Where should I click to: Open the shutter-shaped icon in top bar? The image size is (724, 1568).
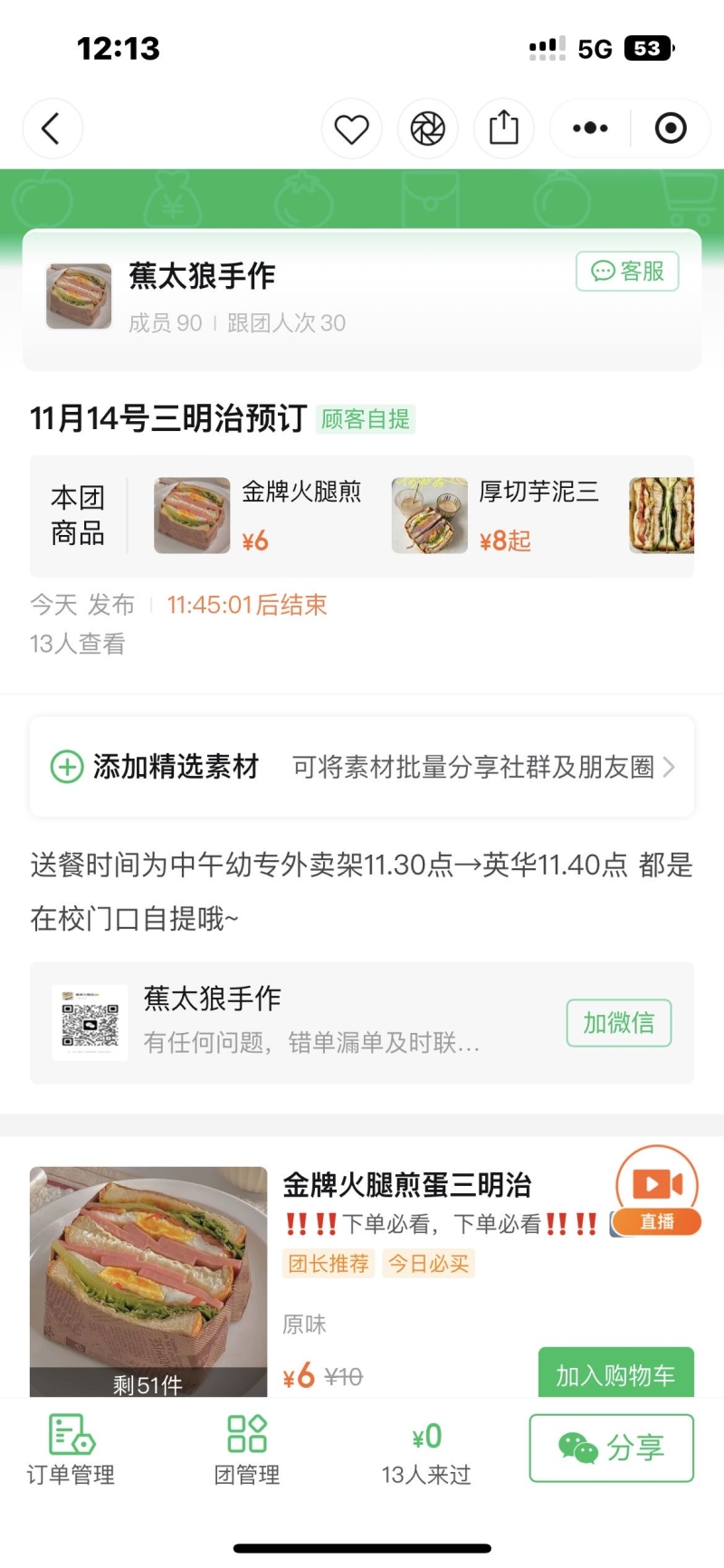pos(427,129)
